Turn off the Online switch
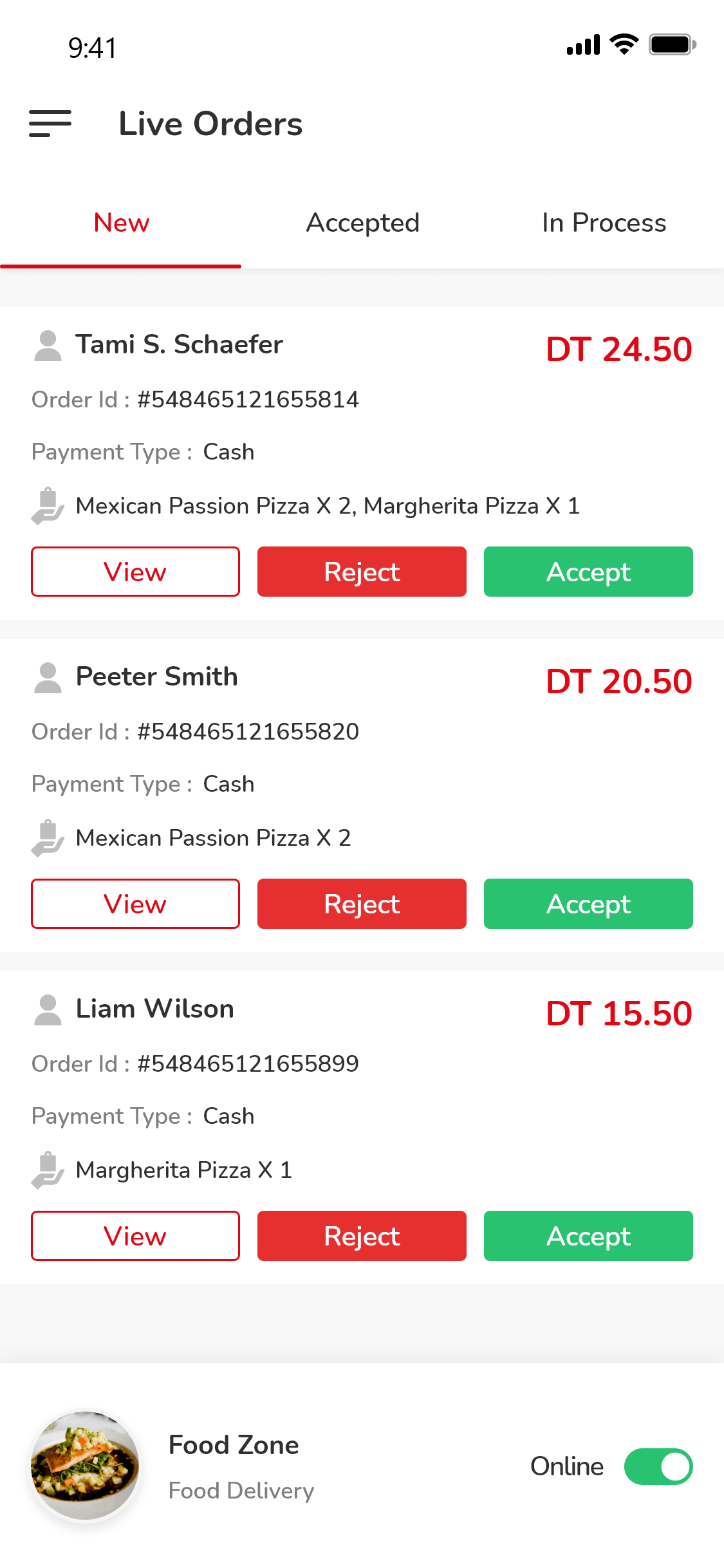Viewport: 724px width, 1568px height. coord(658,1466)
